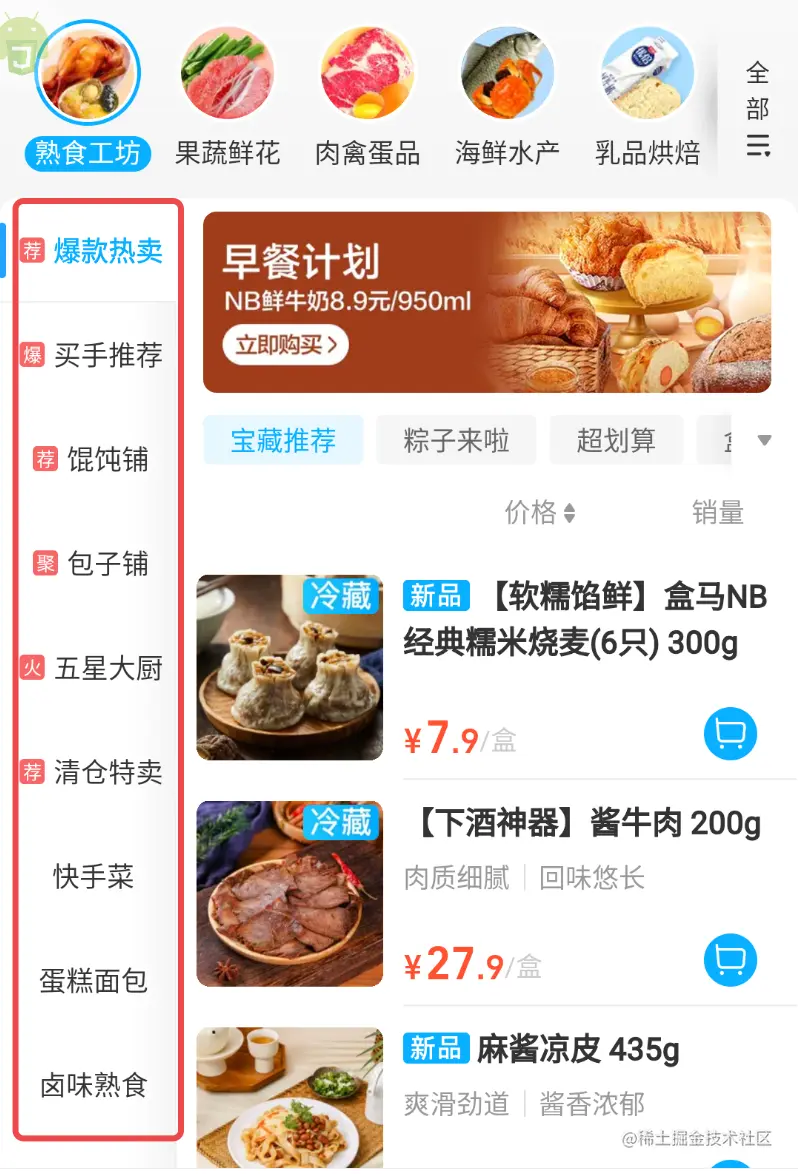Viewport: 798px width, 1174px height.
Task: Apply the 超划算 filter chip
Action: (616, 441)
